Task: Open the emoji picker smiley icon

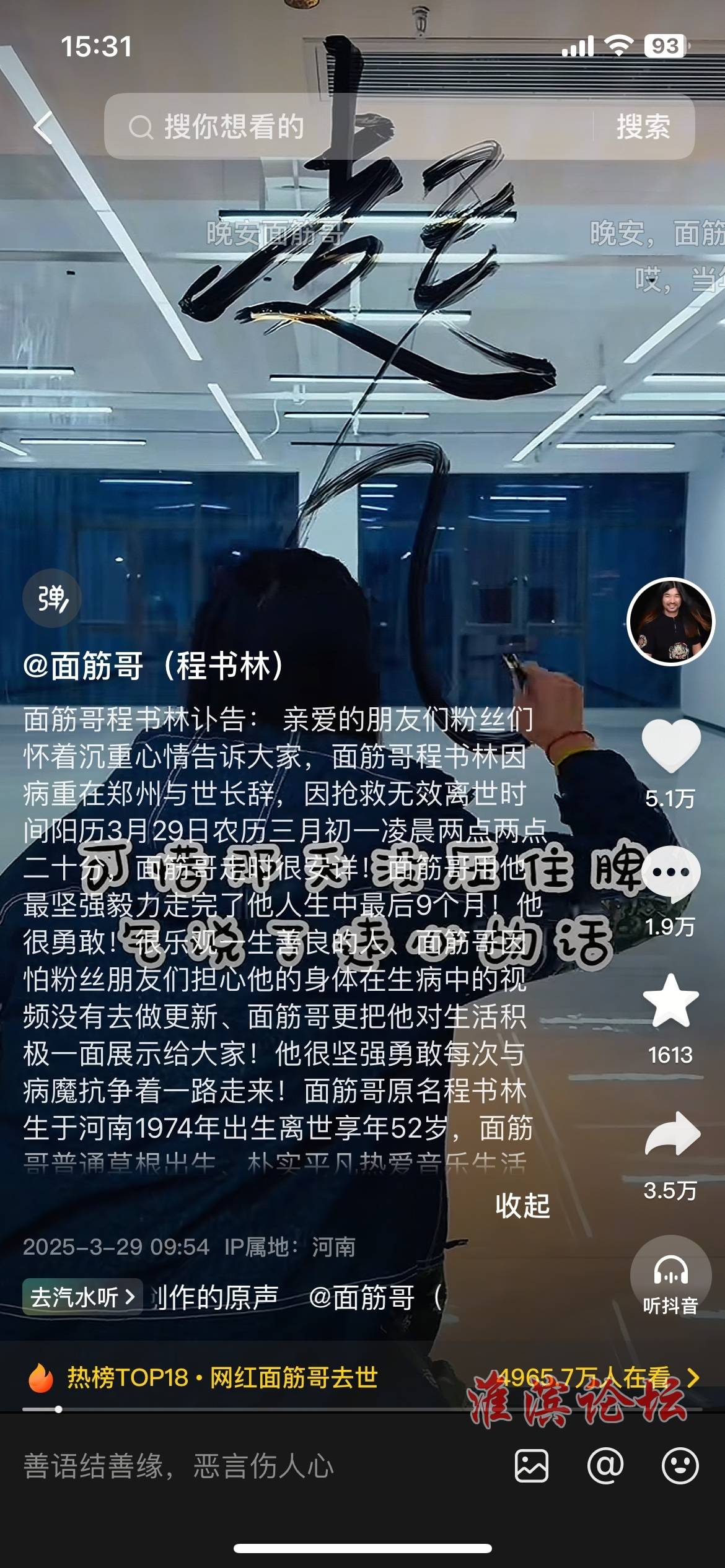Action: point(680,1466)
